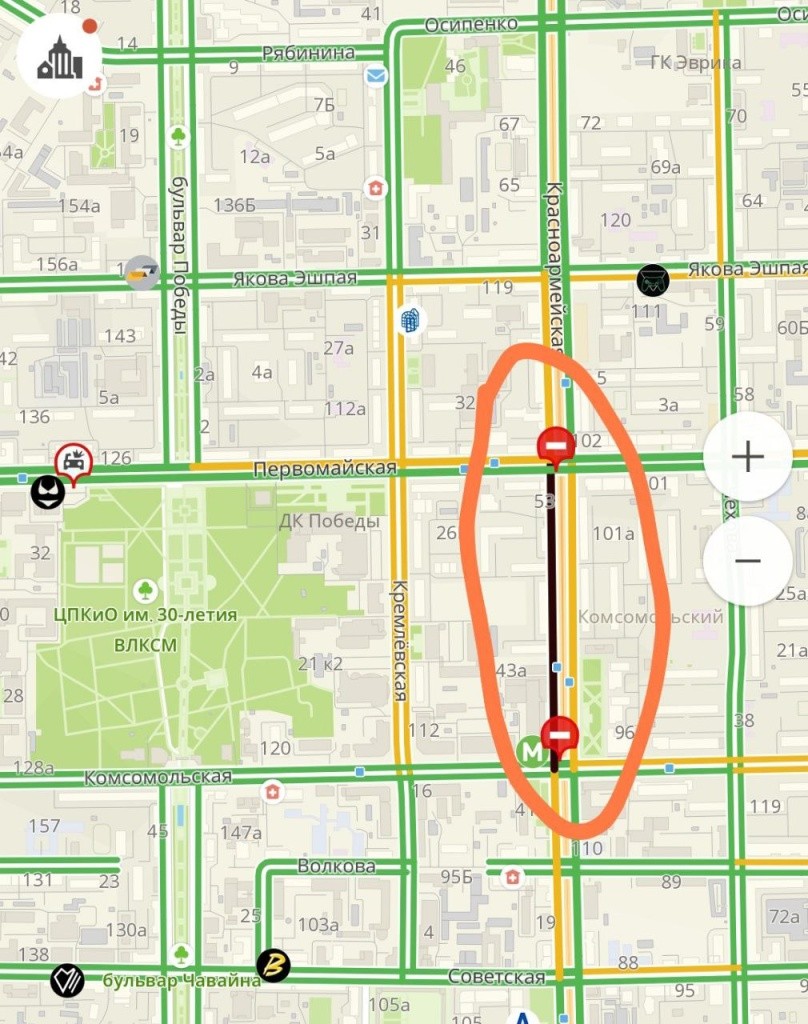Open the black place marker on бульвар Чавайна
Image resolution: width=808 pixels, height=1024 pixels.
click(x=273, y=965)
